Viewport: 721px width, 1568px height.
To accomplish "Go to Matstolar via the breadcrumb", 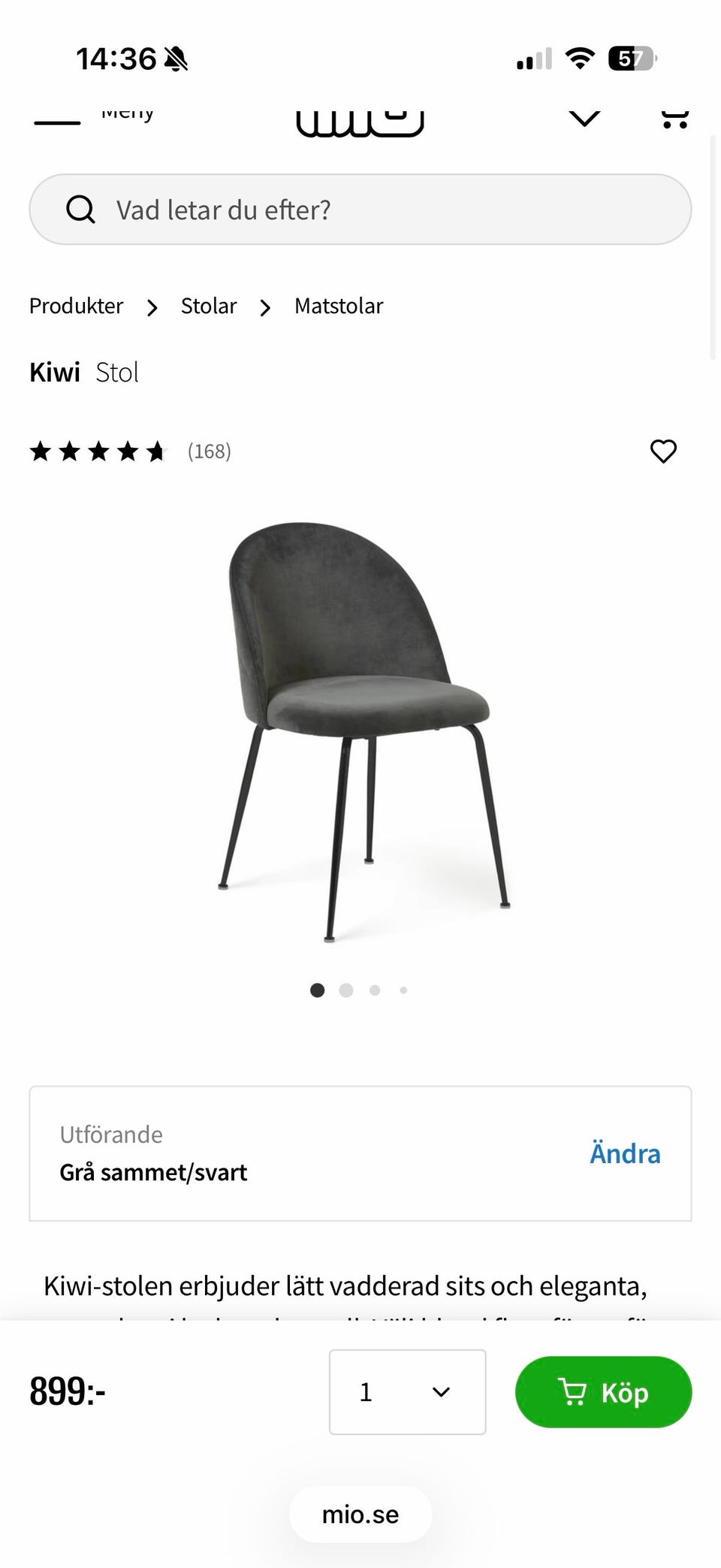I will (339, 306).
